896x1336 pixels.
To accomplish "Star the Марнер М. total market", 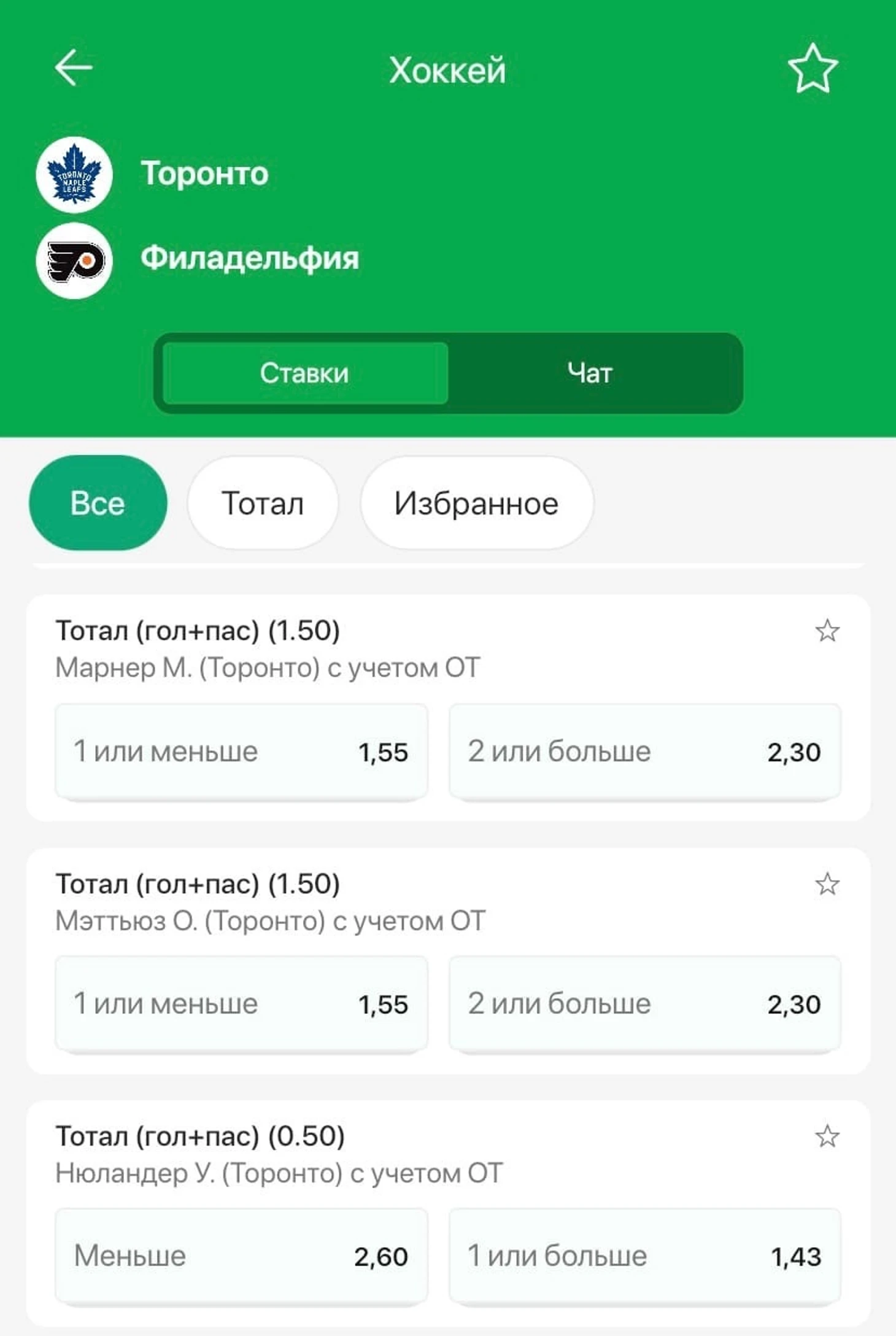I will pos(827,631).
